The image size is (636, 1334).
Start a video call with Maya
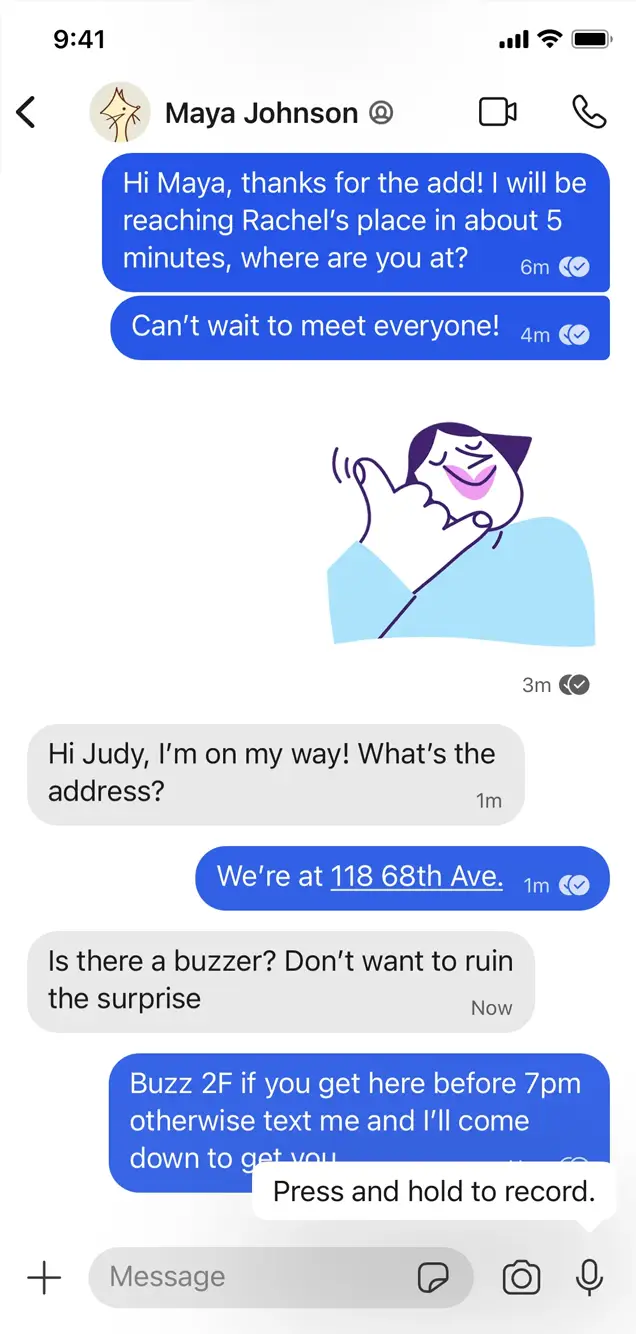498,112
